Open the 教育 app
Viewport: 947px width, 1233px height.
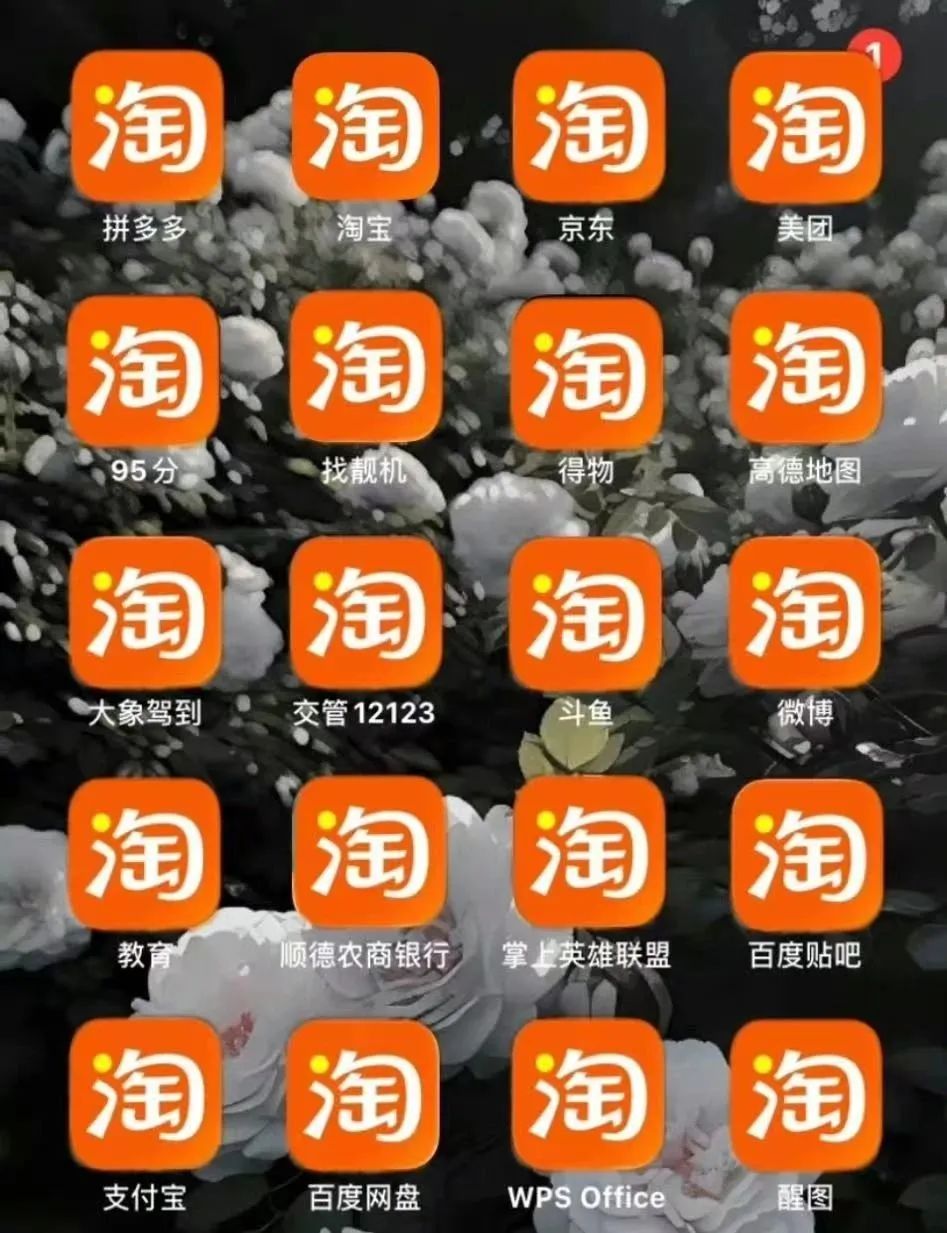144,854
